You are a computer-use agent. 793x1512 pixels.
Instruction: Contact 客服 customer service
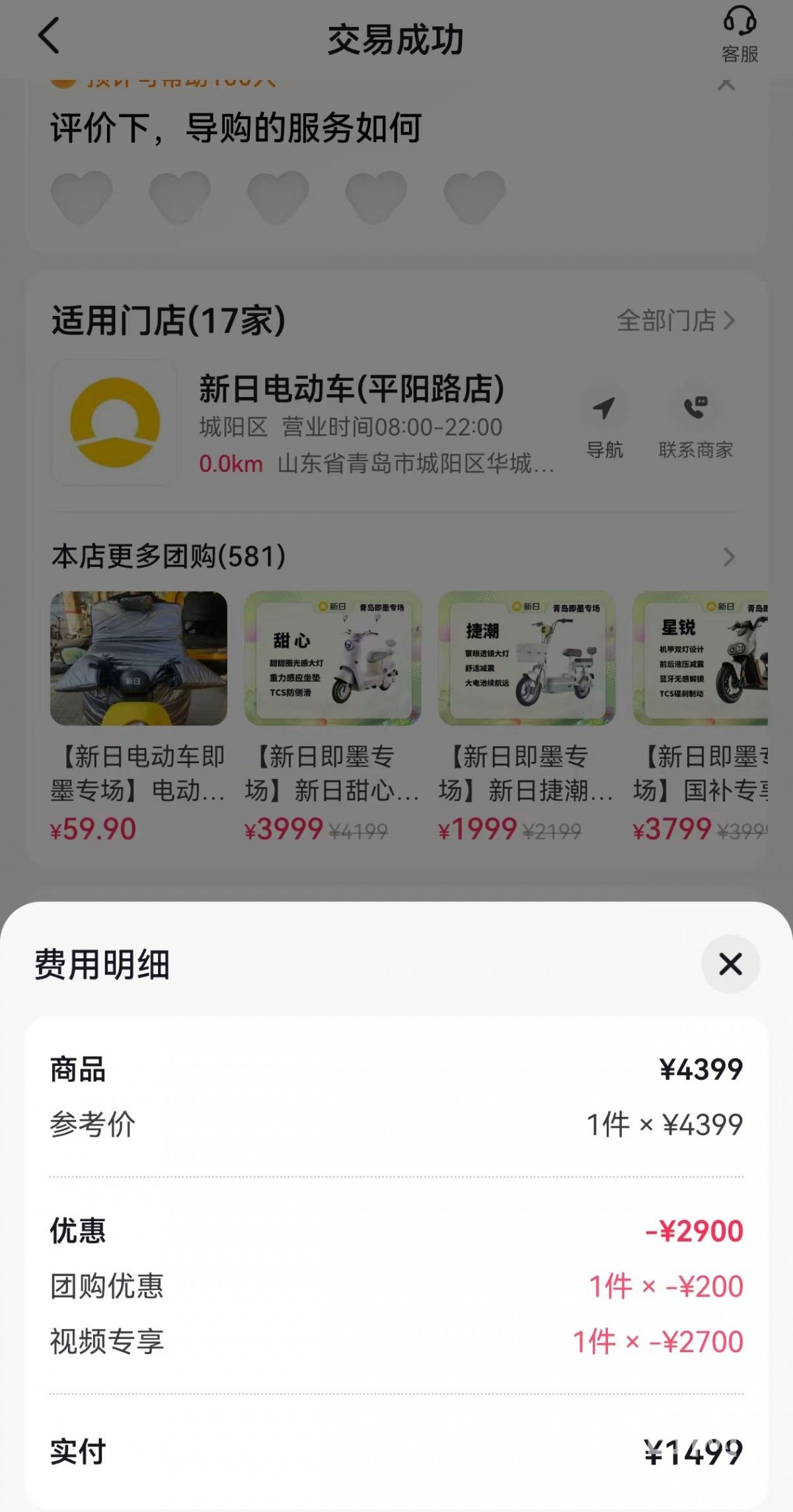[x=739, y=36]
